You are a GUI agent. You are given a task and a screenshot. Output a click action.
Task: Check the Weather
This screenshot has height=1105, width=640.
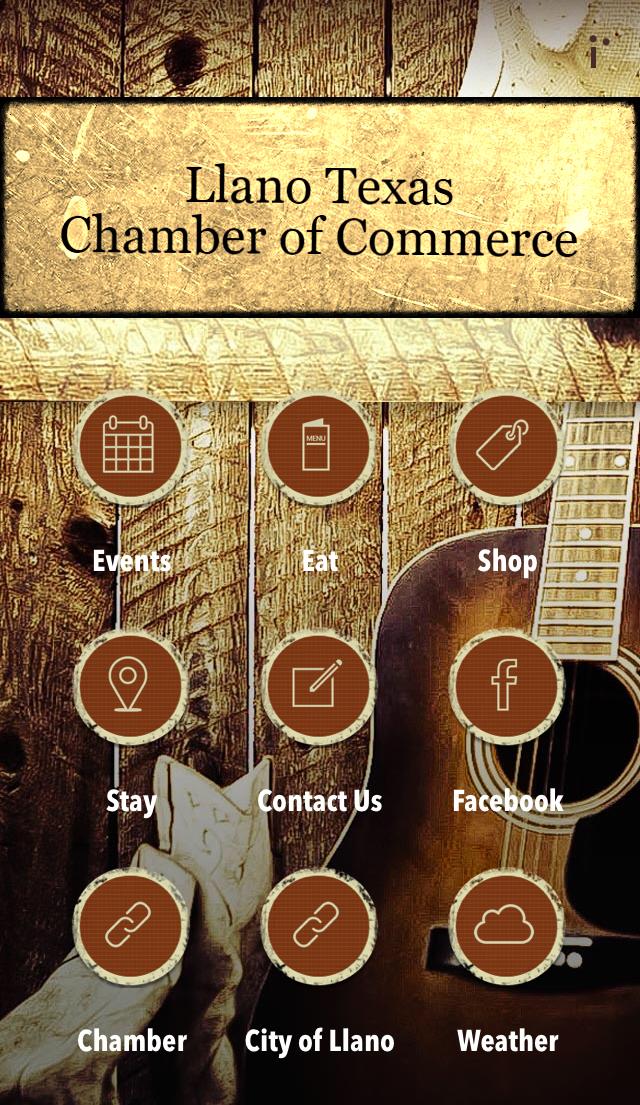coord(506,927)
